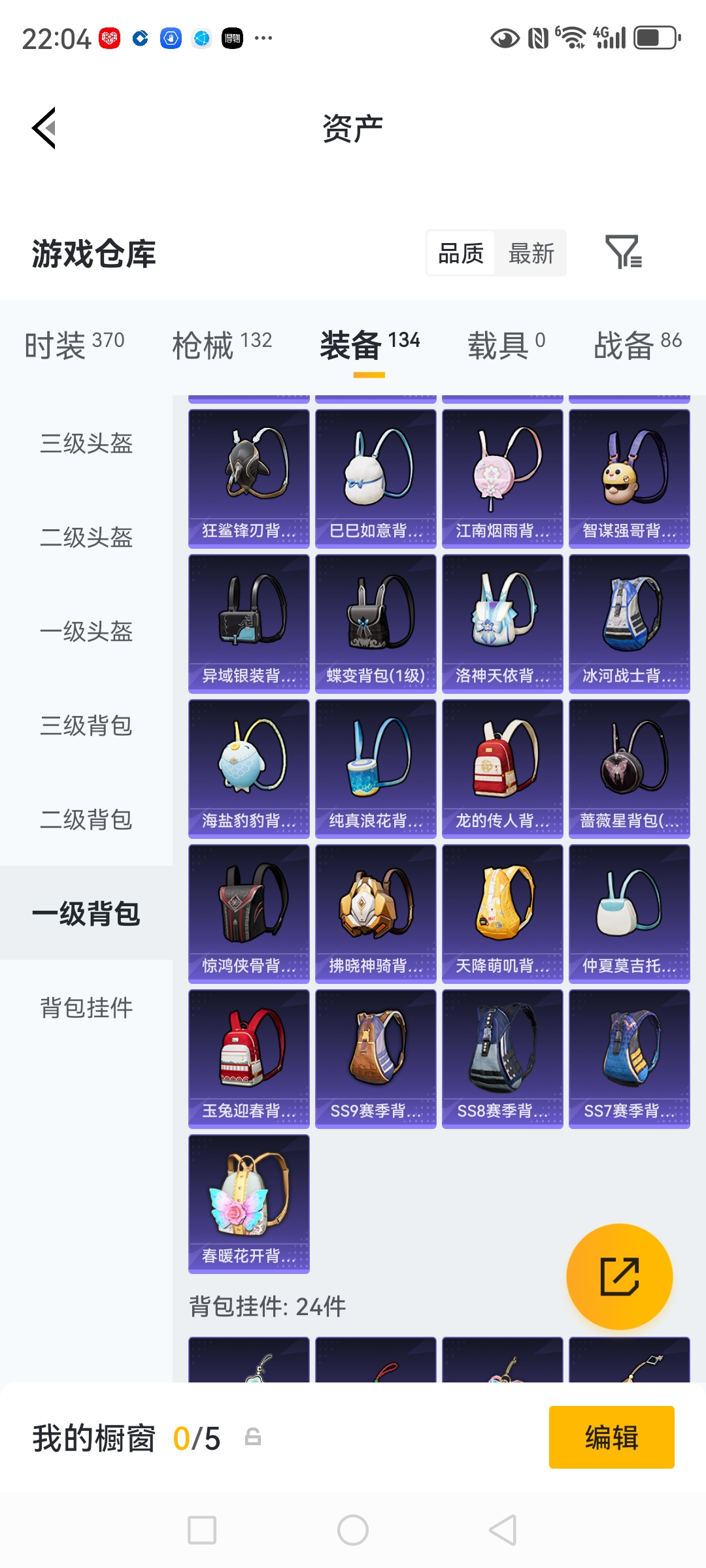Jump to the 二级头盔 category

tap(86, 537)
